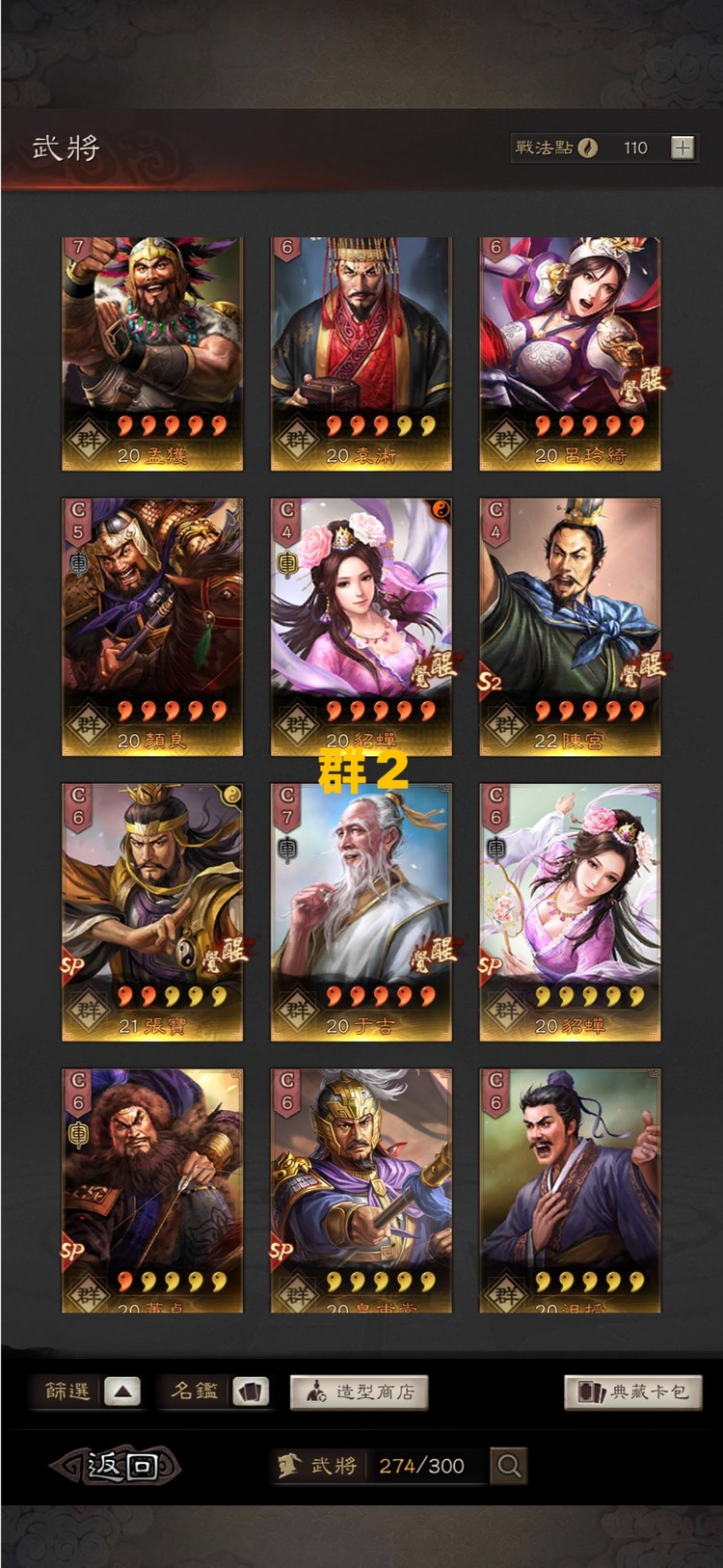The width and height of the screenshot is (723, 1568).
Task: Open the 典藏卡包 card pack
Action: pyautogui.click(x=632, y=1392)
